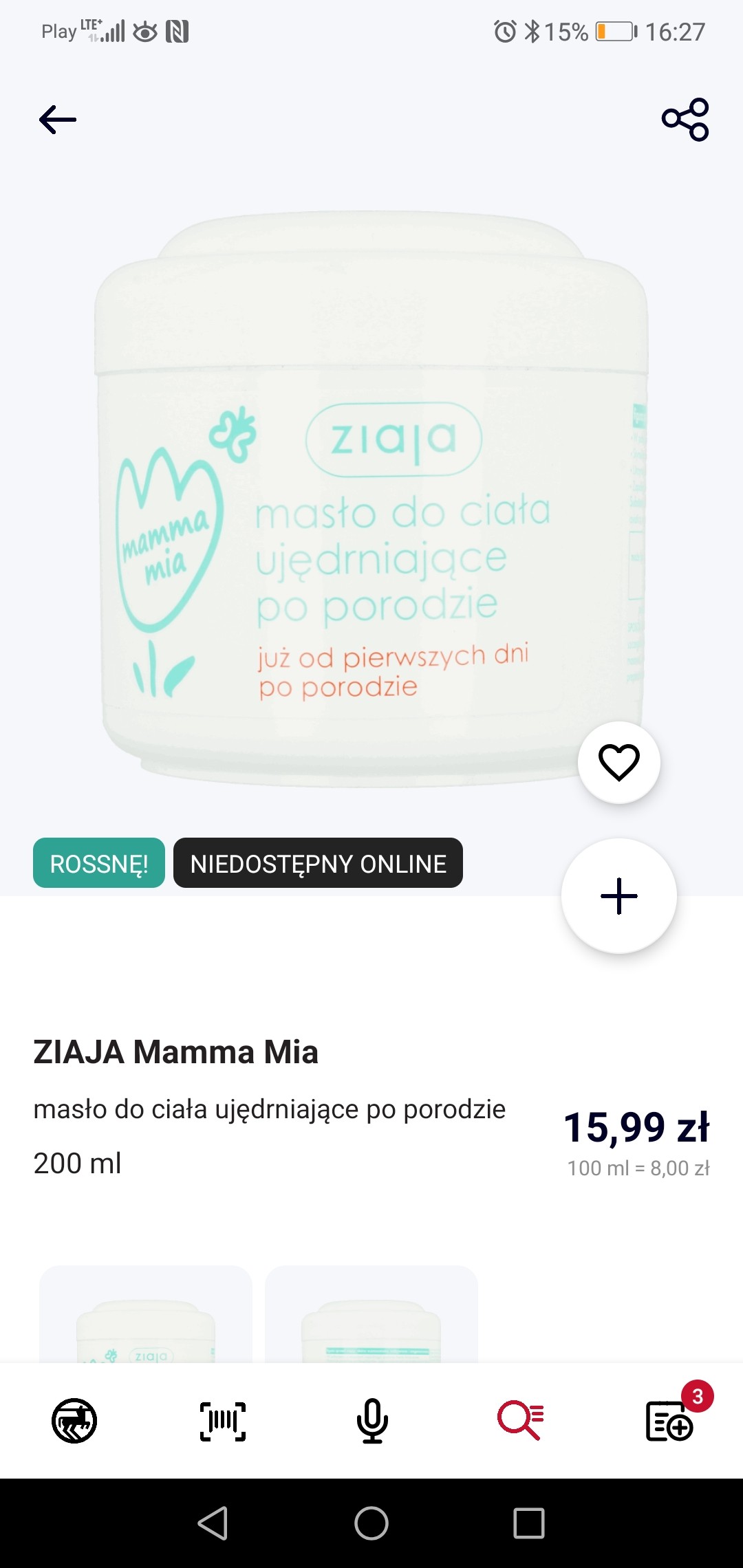Open the system recent apps view
This screenshot has height=1568, width=743.
coord(529,1523)
